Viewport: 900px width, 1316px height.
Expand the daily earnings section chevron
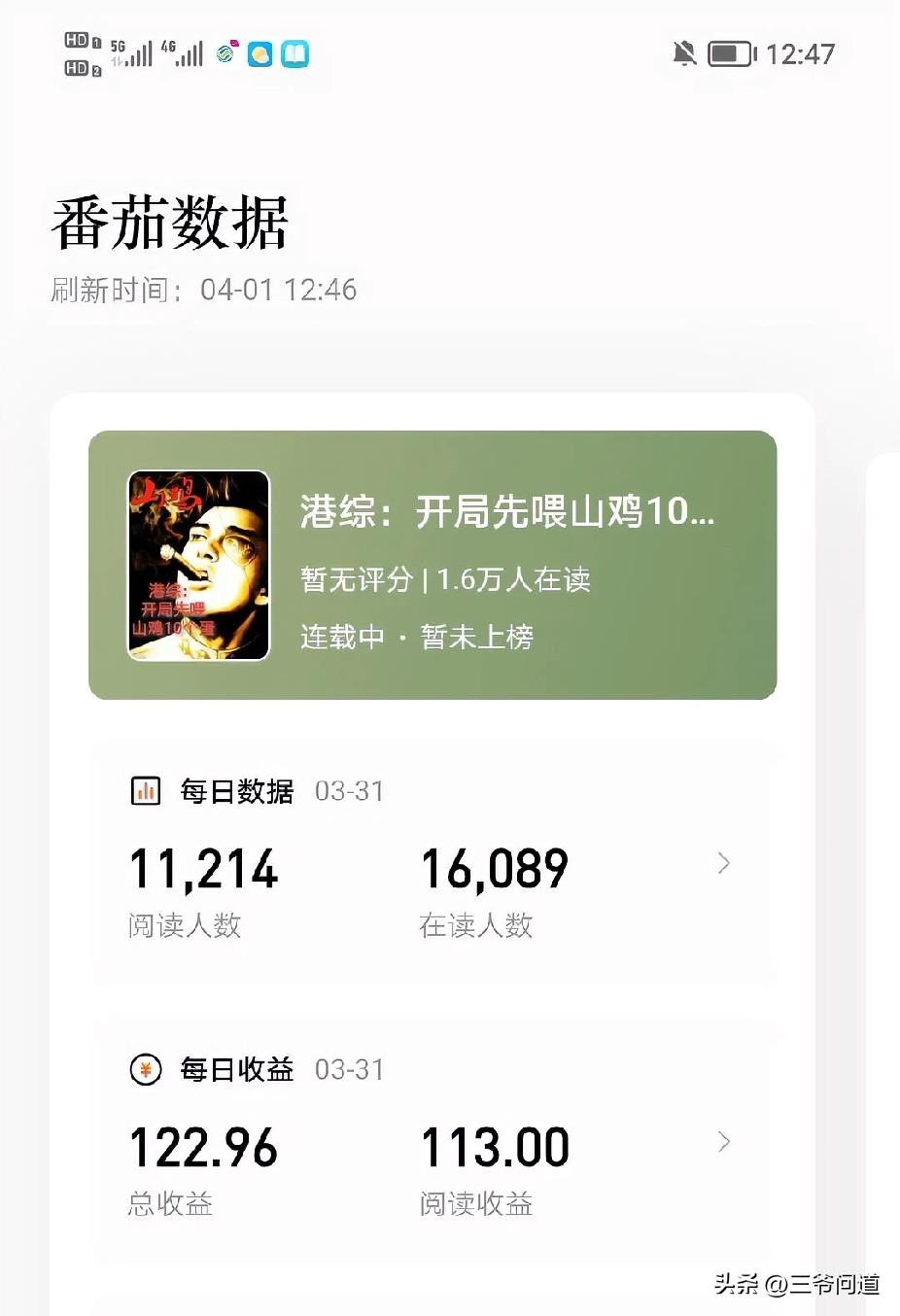tap(723, 1142)
